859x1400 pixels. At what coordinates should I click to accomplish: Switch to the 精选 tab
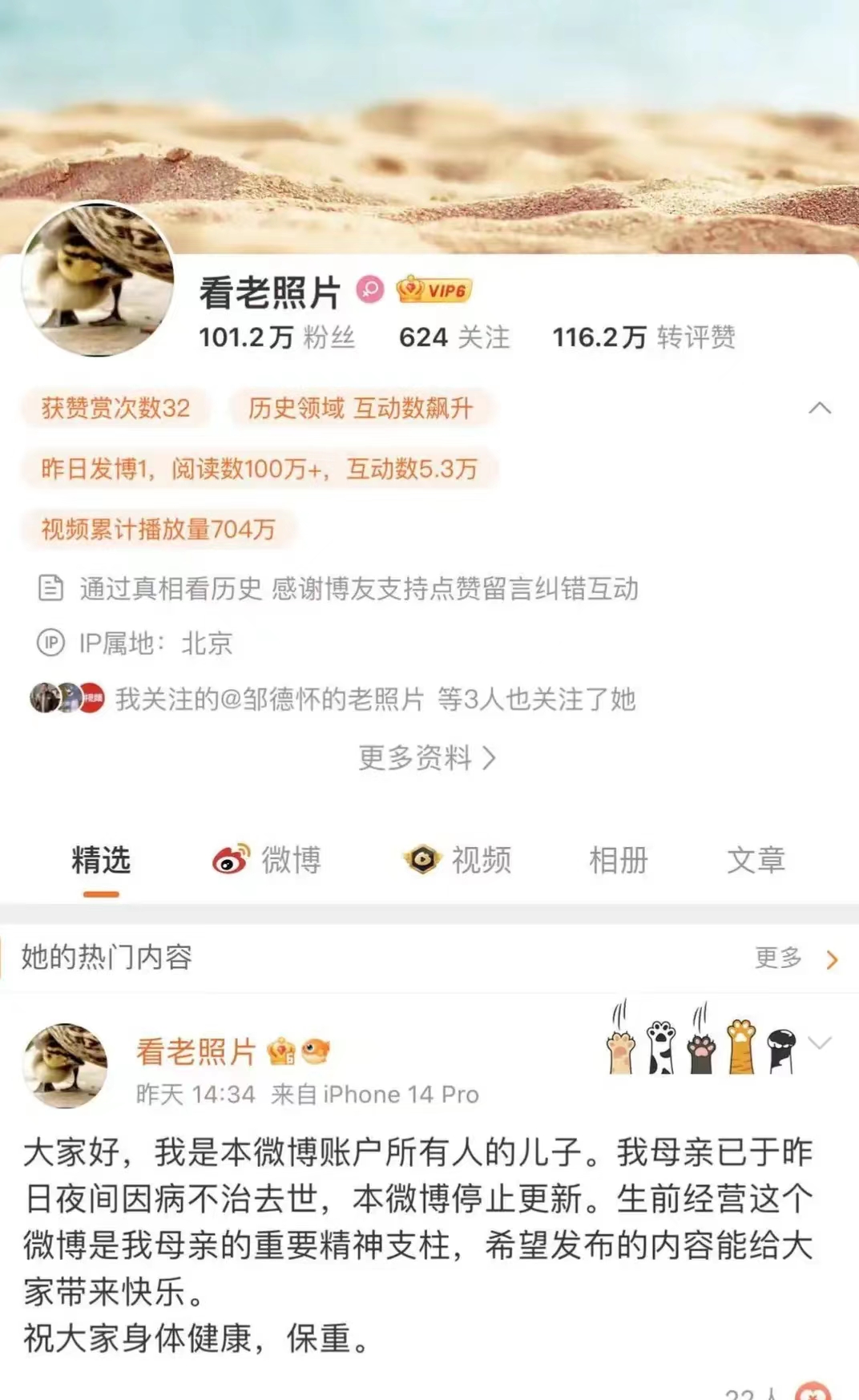[101, 860]
